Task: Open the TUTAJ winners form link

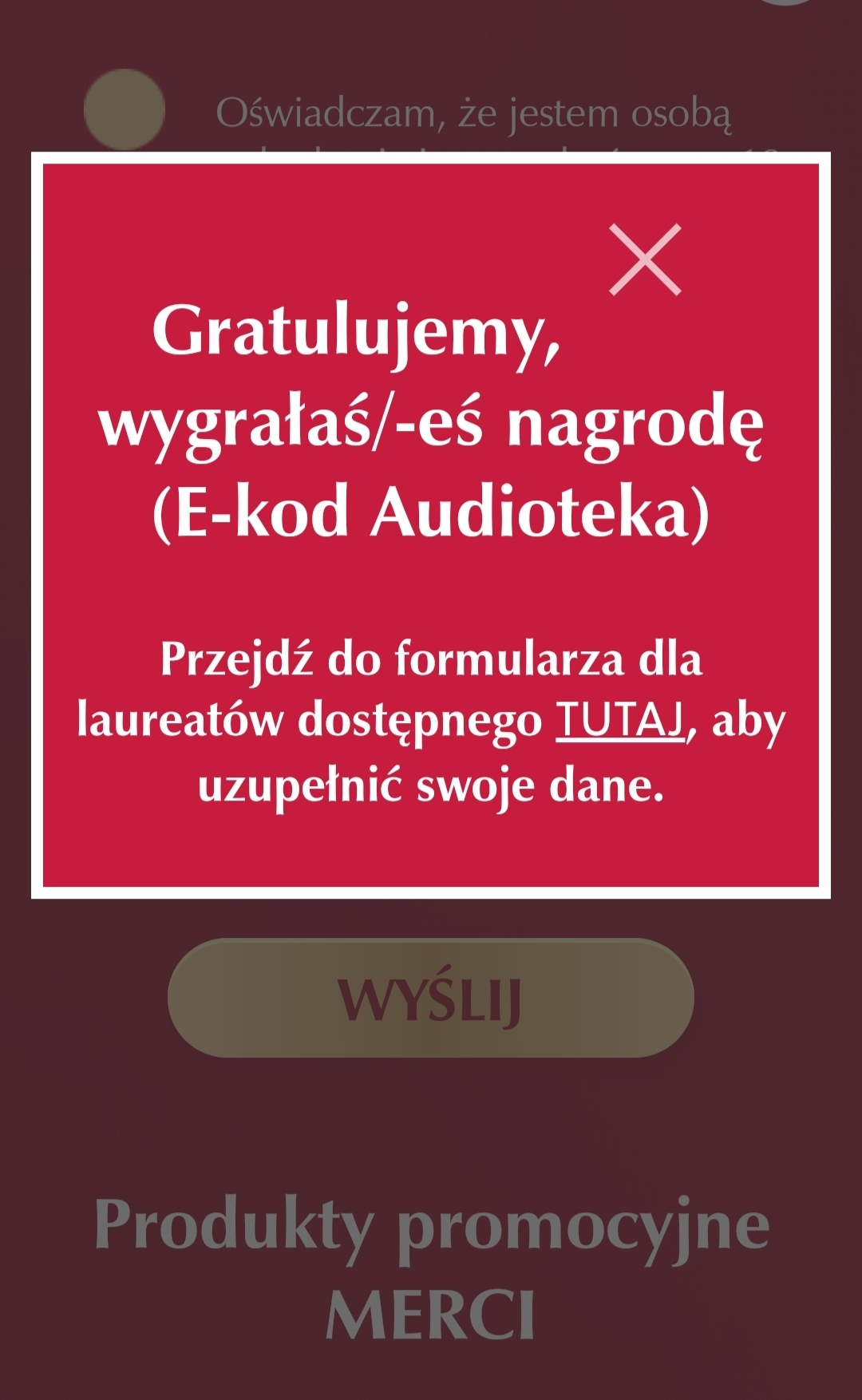Action: pyautogui.click(x=619, y=720)
